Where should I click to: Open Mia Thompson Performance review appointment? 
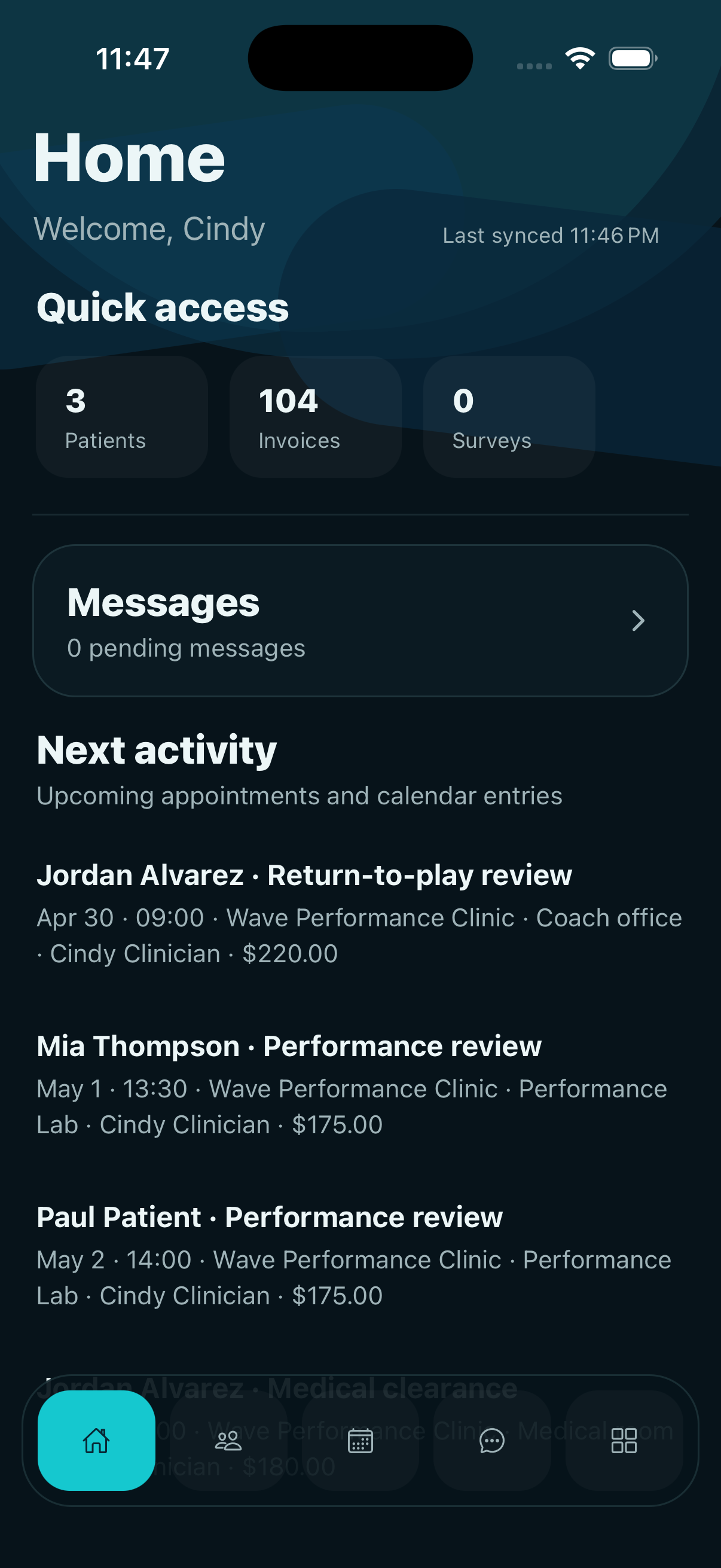[x=359, y=1085]
